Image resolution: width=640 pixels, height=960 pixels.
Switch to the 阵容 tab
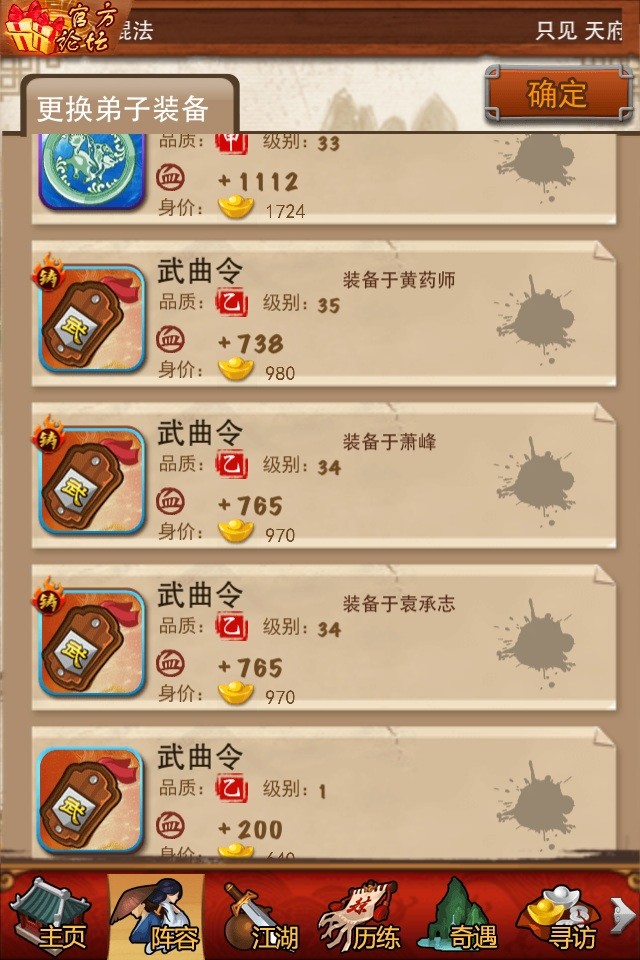pyautogui.click(x=157, y=915)
